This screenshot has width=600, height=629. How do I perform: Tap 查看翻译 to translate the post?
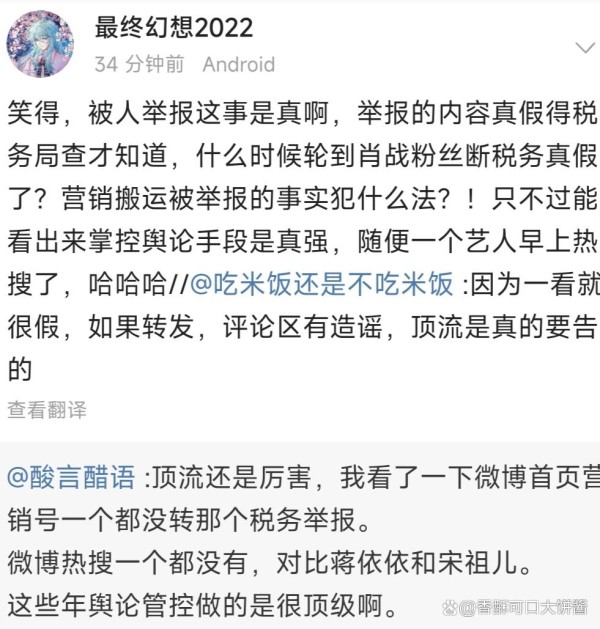click(47, 409)
